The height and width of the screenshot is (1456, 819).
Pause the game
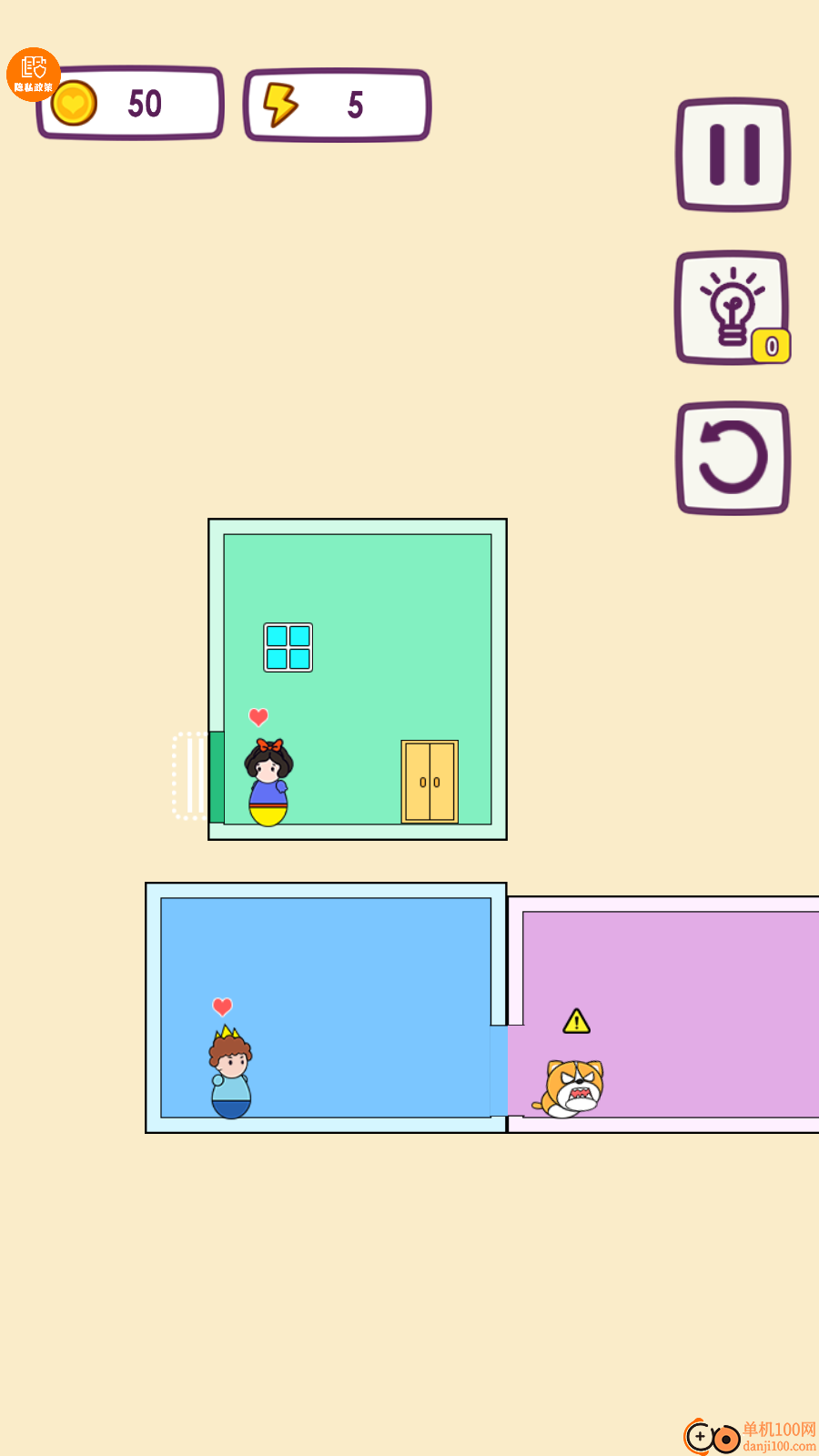point(733,155)
